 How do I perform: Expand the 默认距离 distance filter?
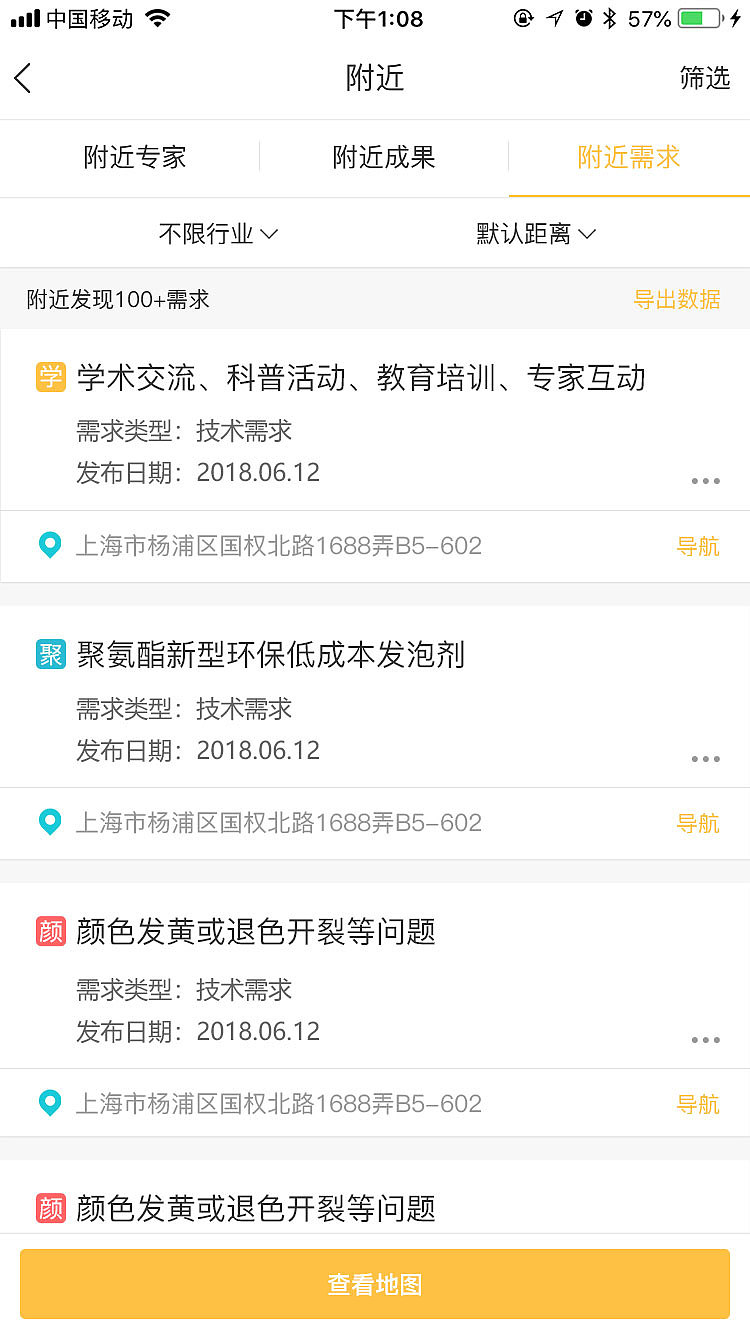point(536,233)
